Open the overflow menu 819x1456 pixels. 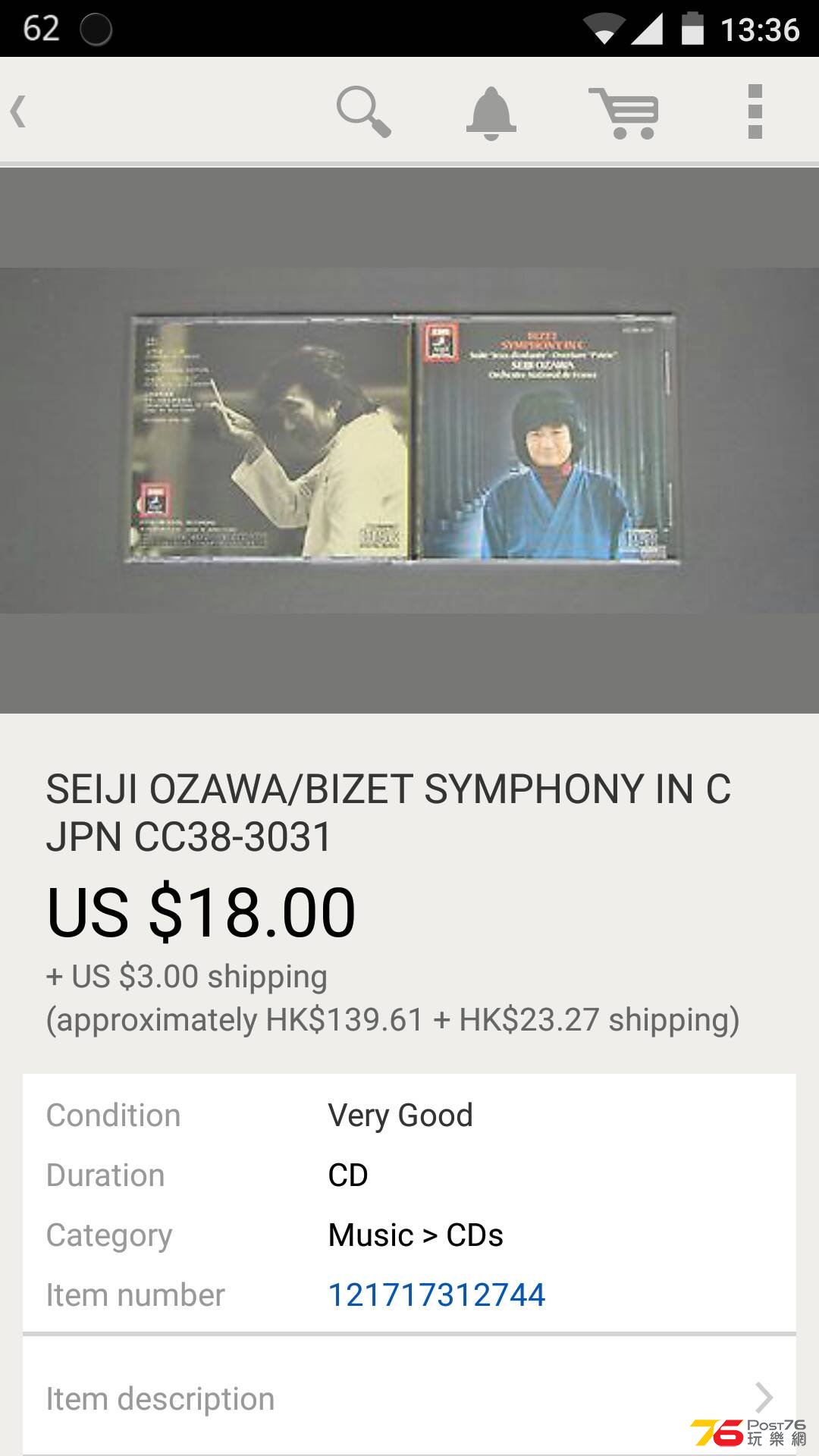755,111
